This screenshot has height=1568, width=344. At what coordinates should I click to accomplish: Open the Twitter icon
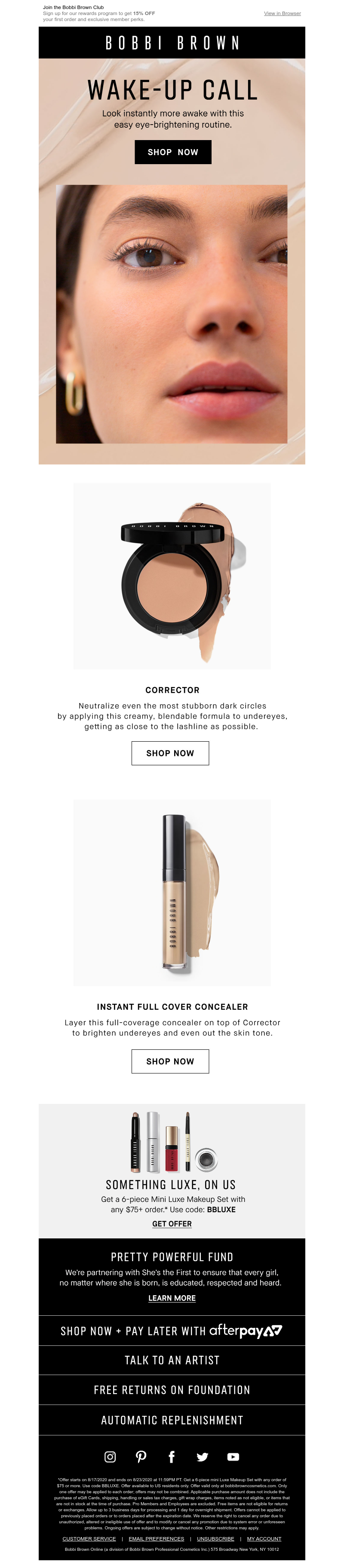coord(203,1457)
